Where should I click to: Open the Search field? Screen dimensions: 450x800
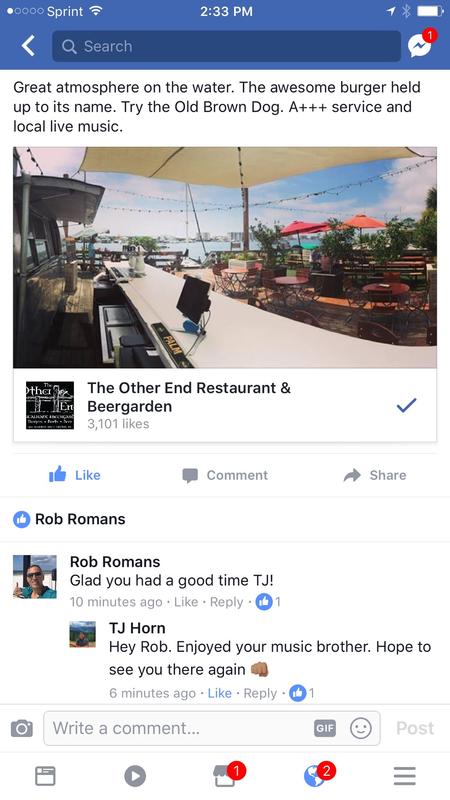(226, 46)
